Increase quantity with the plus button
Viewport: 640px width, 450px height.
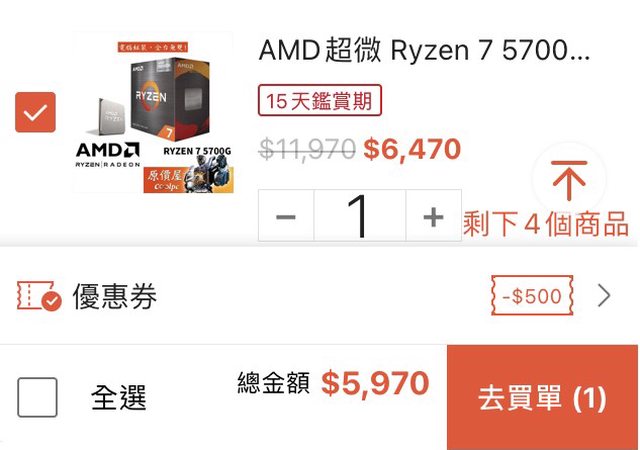(x=433, y=216)
